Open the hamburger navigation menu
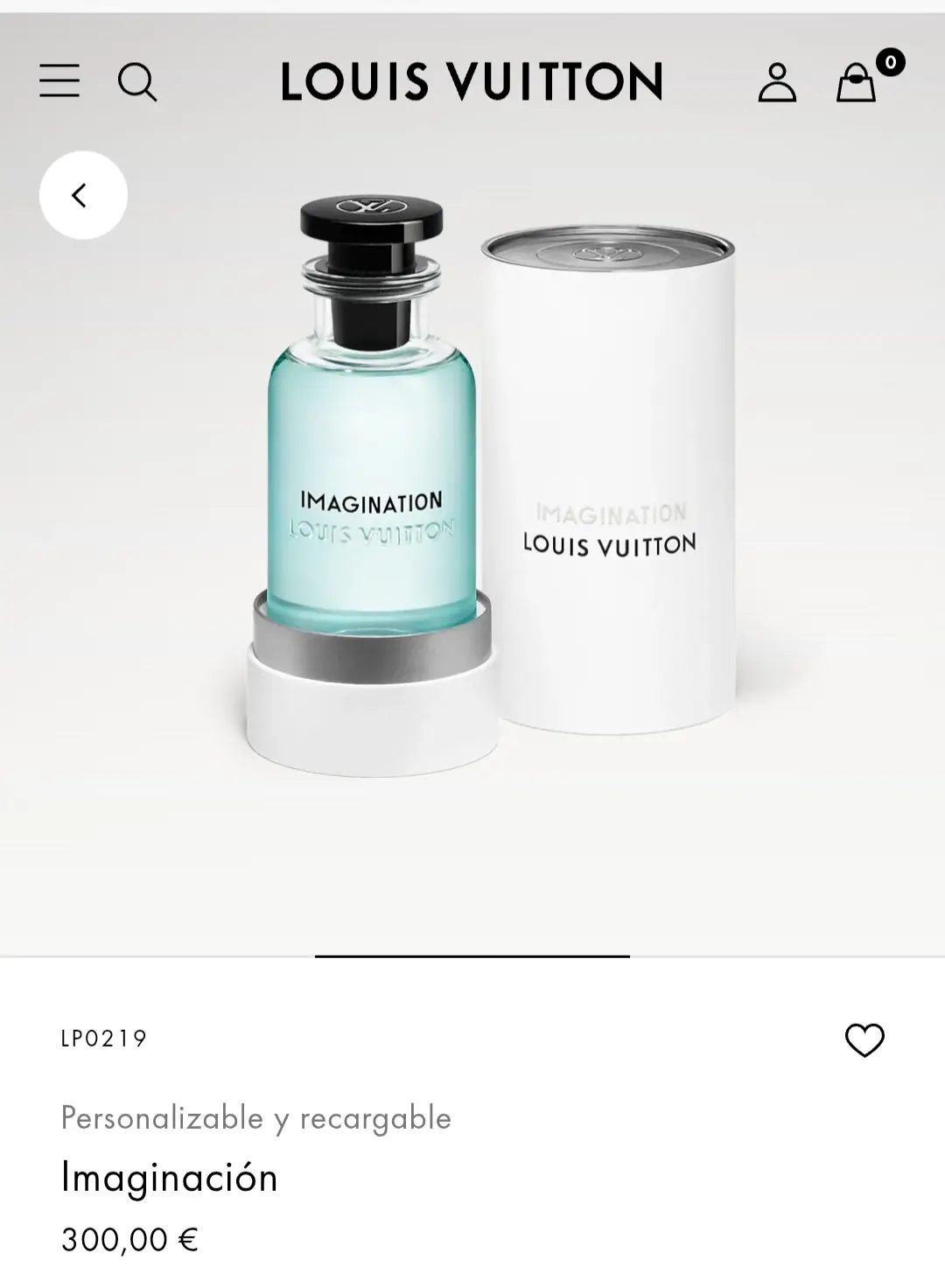 click(59, 81)
